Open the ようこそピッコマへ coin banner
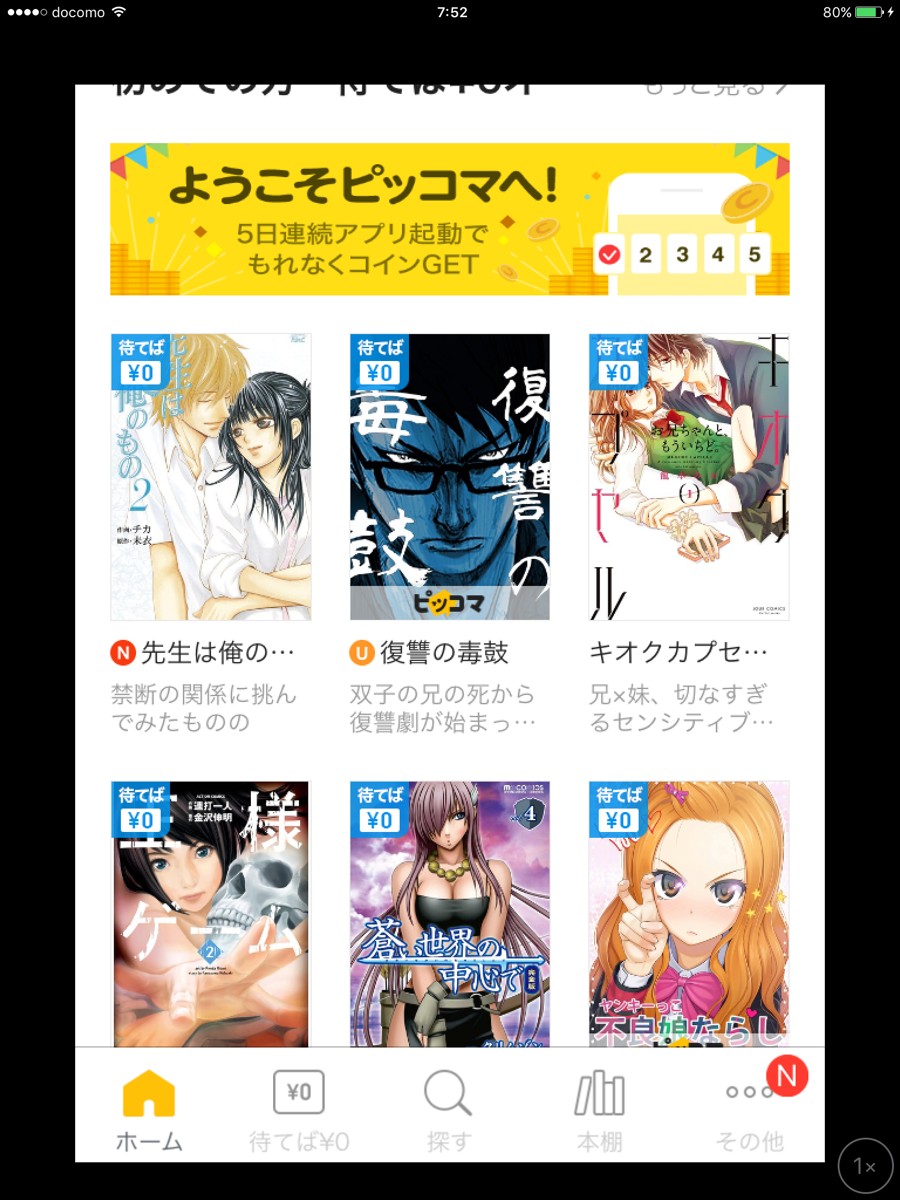 click(450, 219)
